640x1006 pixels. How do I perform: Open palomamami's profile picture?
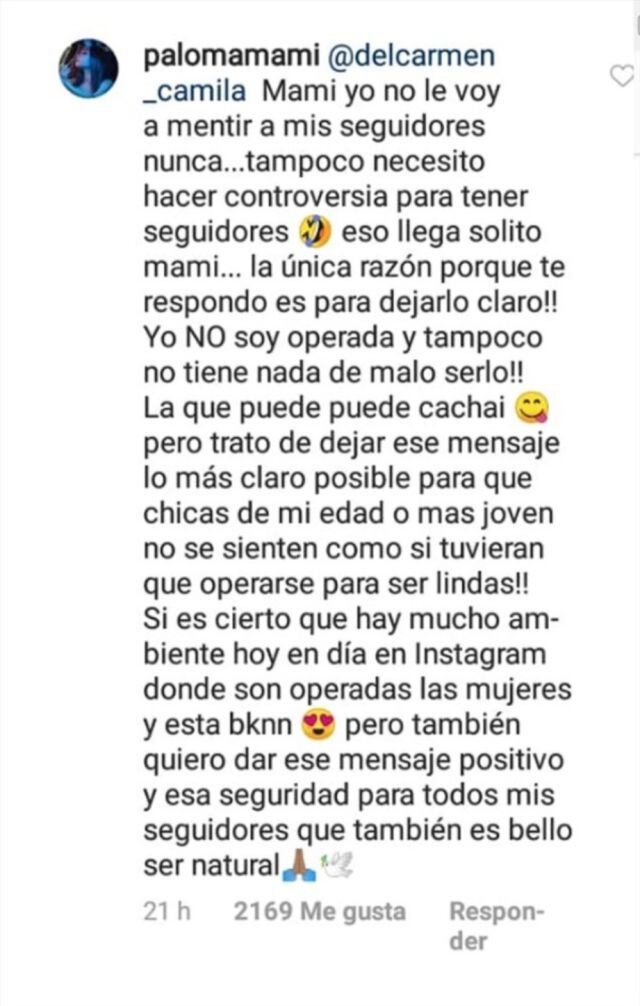coord(88,68)
